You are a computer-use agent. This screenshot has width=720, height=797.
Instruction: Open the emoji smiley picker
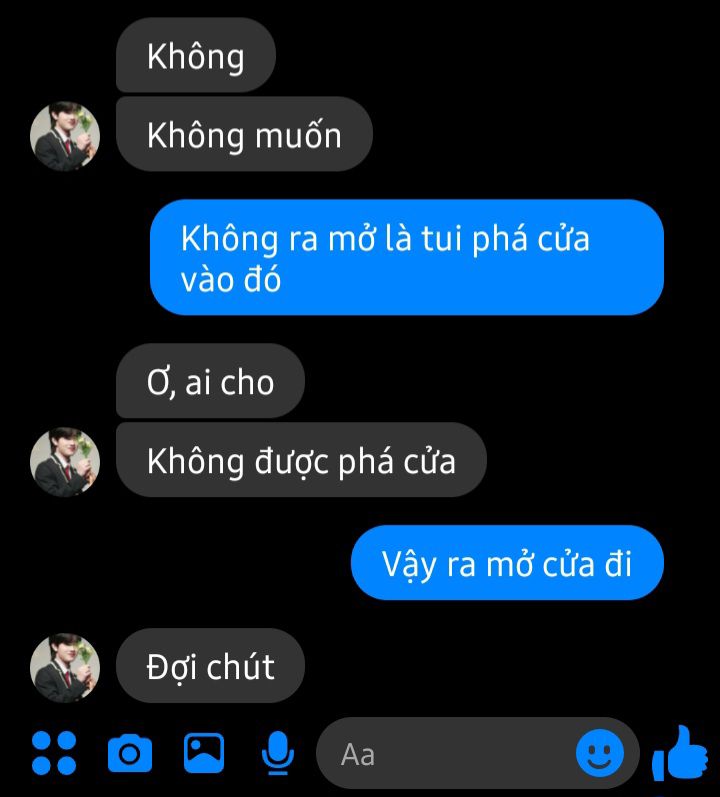(x=599, y=753)
